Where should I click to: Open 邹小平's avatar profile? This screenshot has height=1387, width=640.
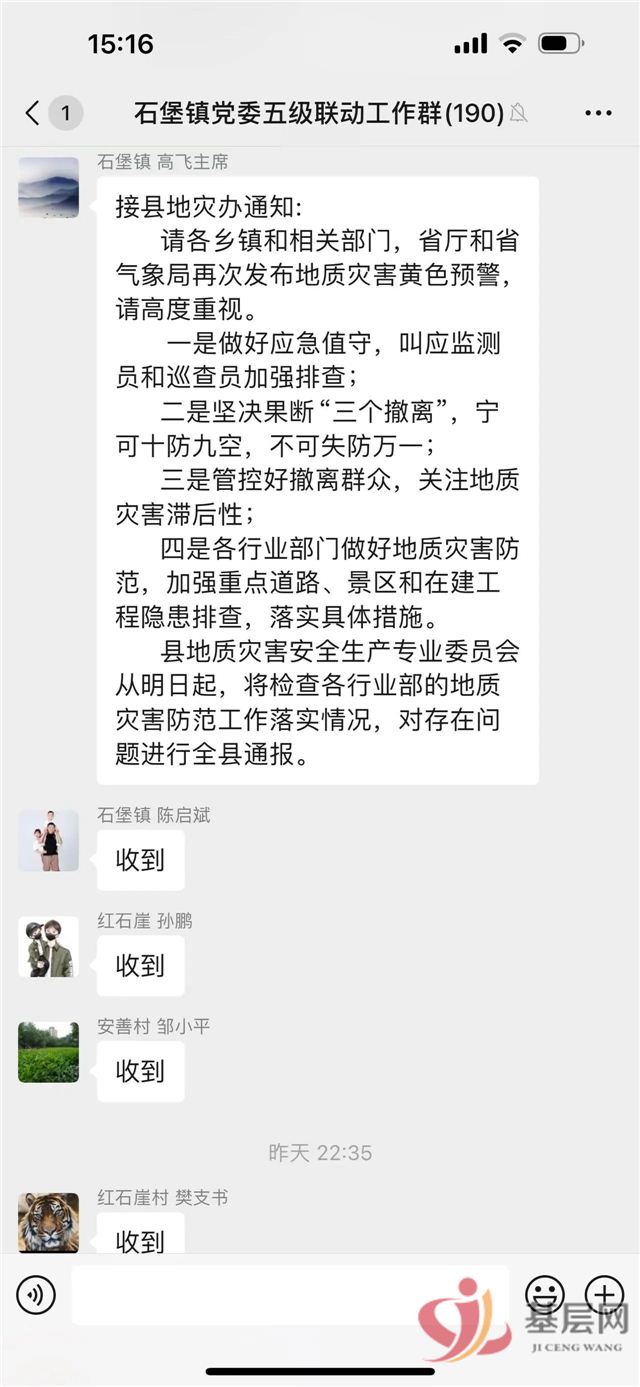(48, 1052)
